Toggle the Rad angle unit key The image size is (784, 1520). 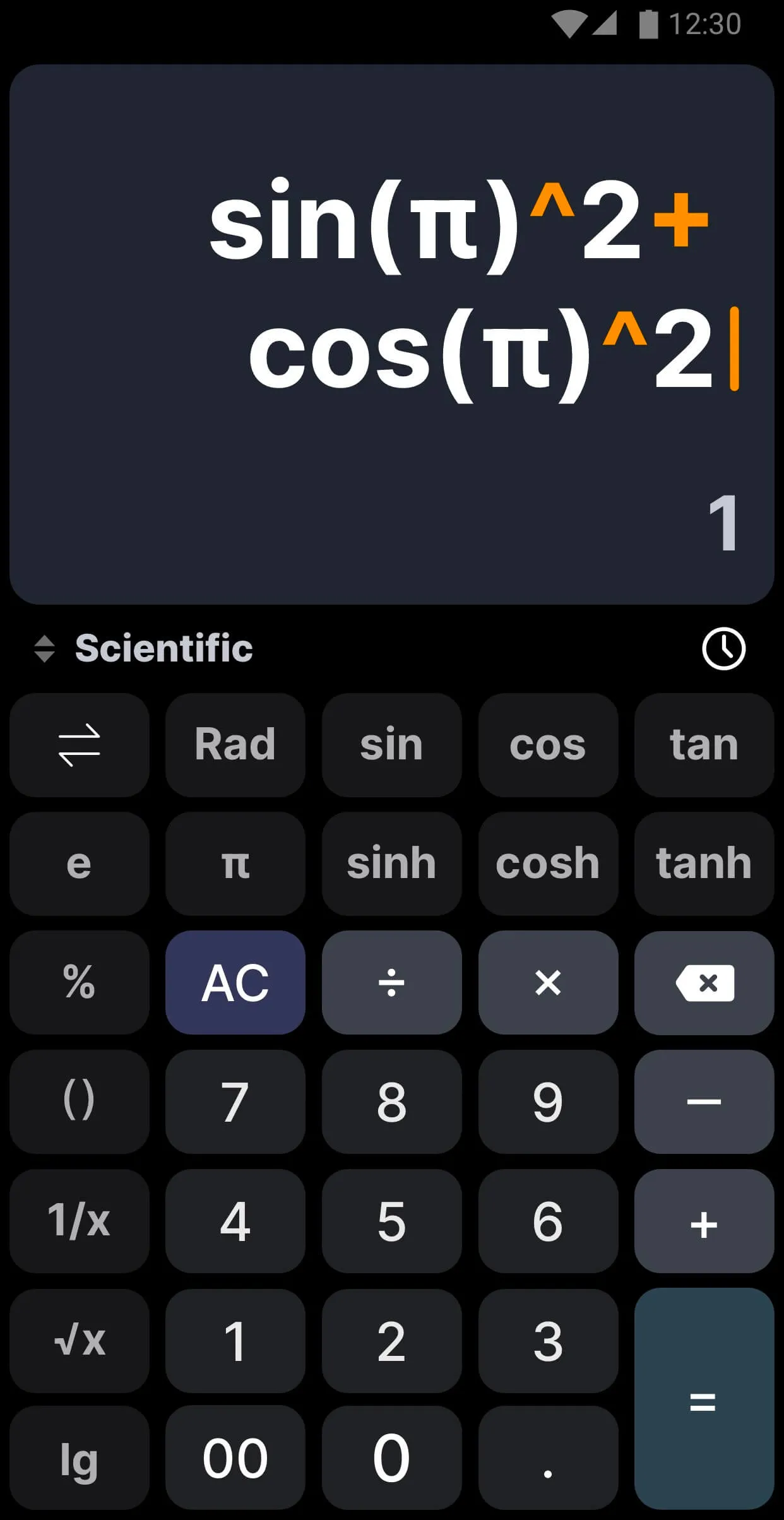click(x=235, y=745)
